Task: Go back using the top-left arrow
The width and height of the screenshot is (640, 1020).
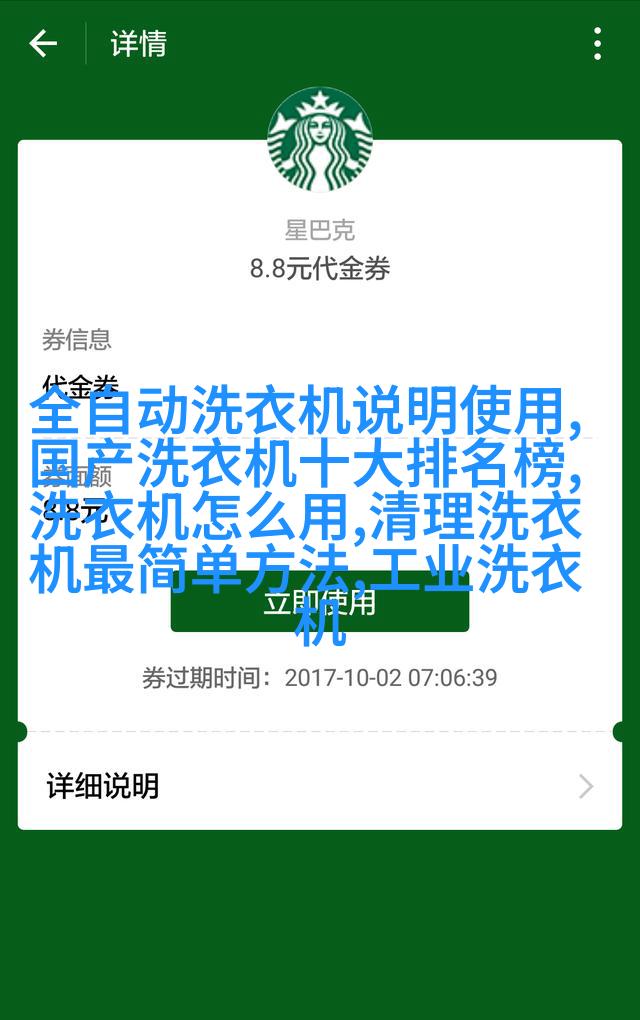Action: (x=43, y=44)
